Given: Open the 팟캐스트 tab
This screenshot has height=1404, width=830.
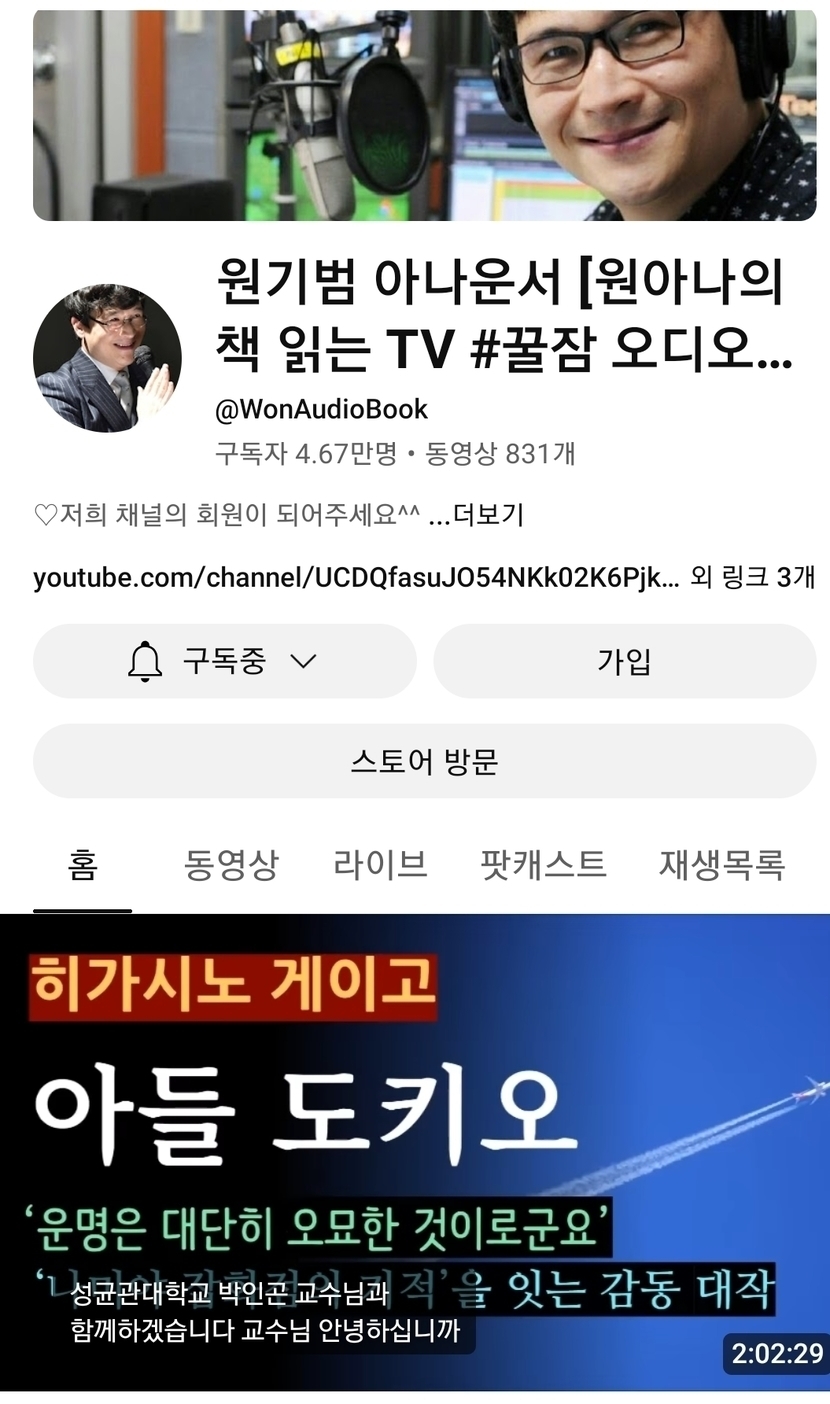Looking at the screenshot, I should [543, 865].
